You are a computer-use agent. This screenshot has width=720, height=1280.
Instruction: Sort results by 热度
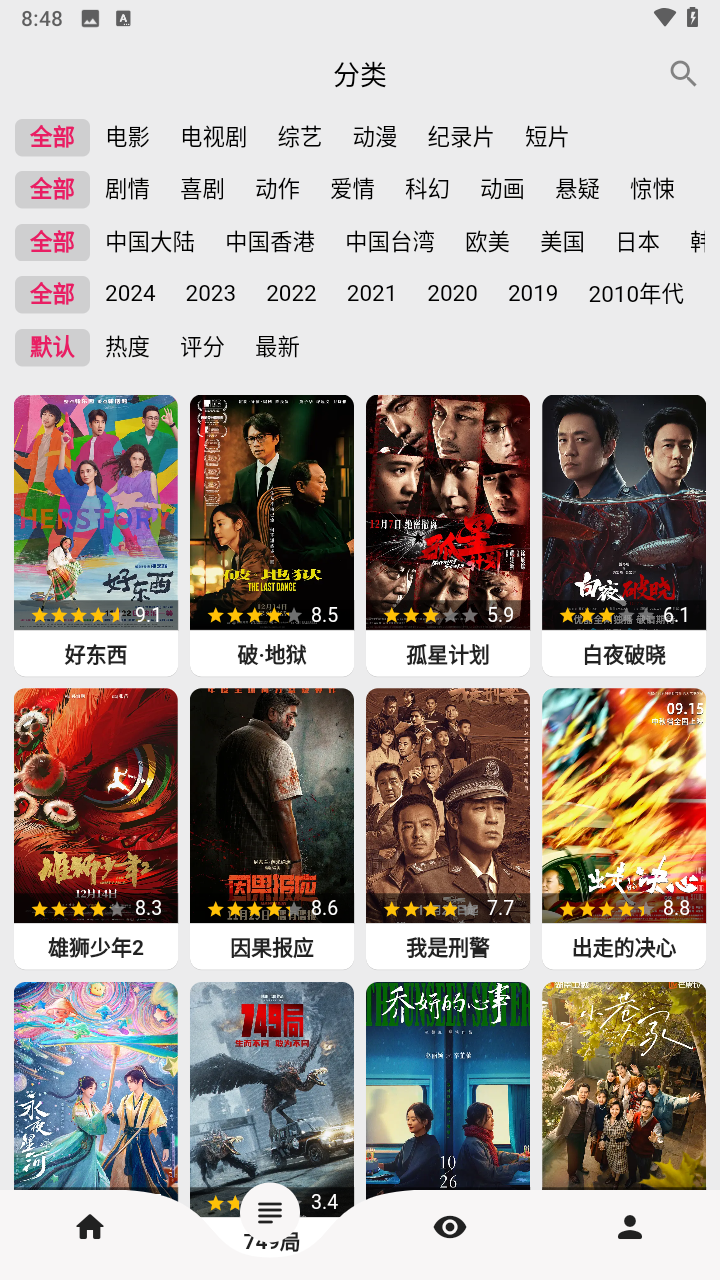coord(128,347)
